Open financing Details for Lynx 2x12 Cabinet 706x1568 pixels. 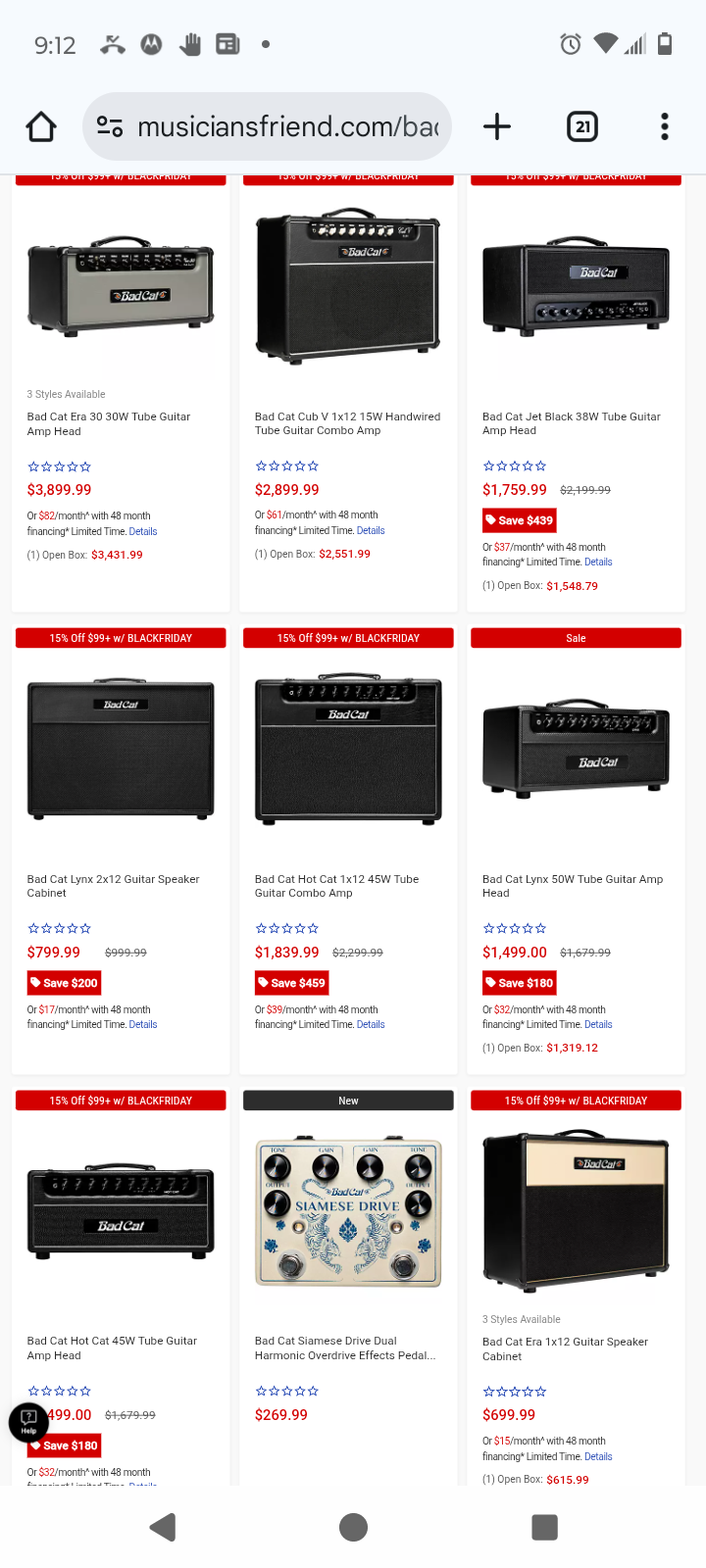click(x=143, y=1024)
